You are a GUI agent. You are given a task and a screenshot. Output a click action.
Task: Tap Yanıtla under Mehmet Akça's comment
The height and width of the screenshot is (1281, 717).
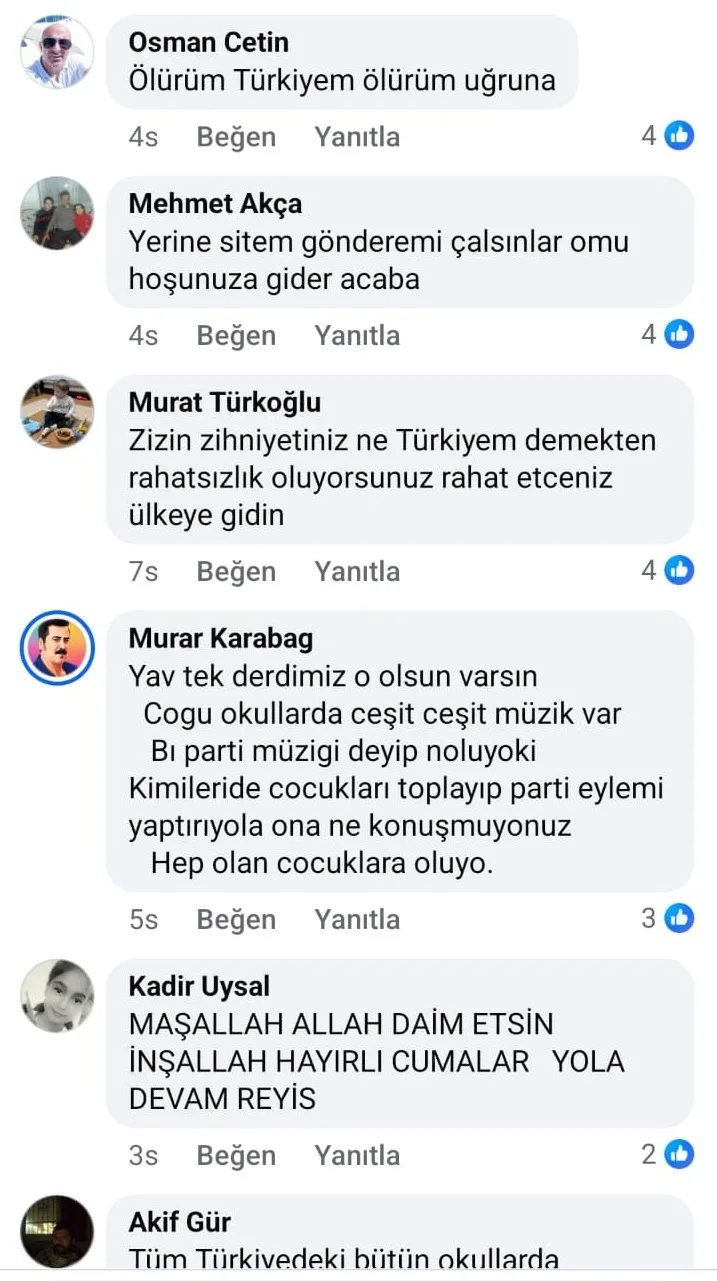pos(357,335)
